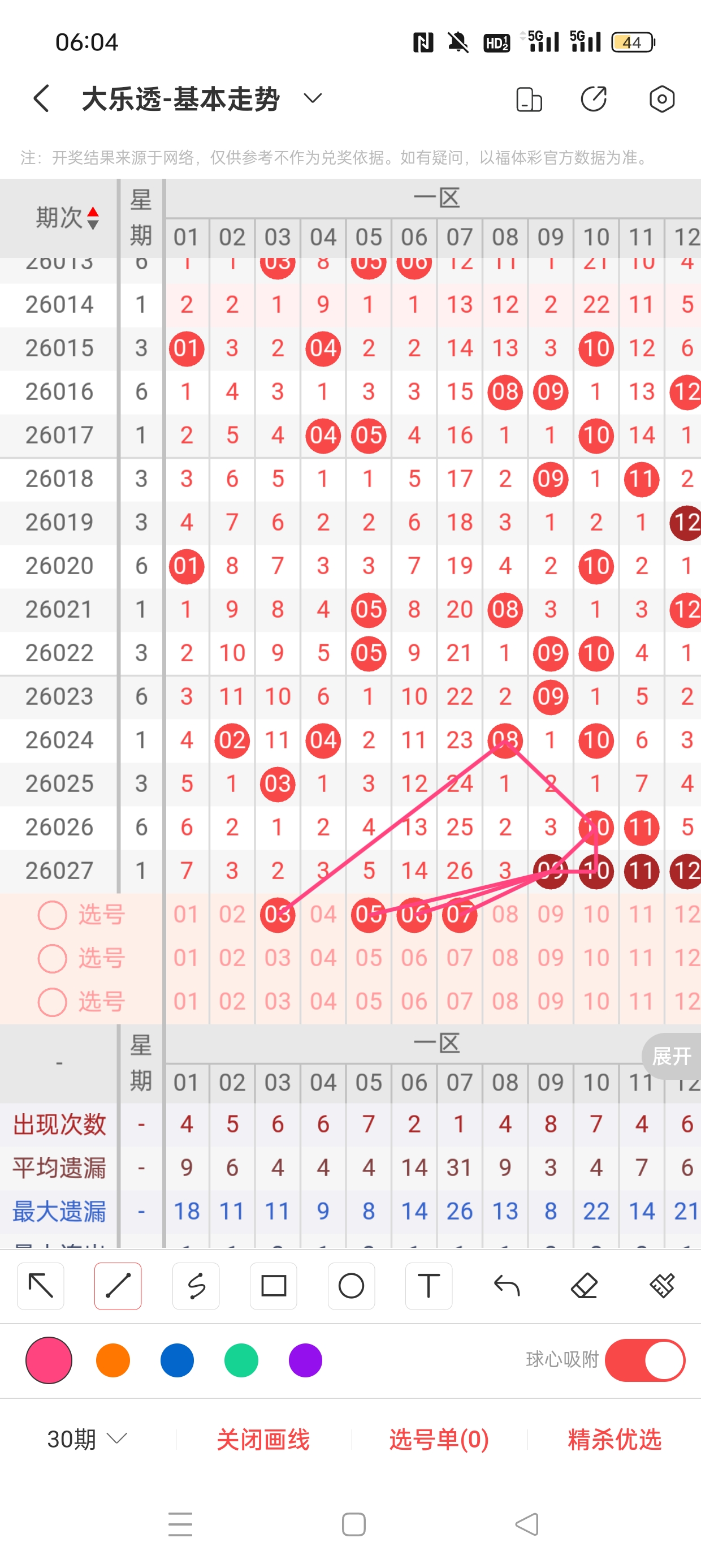This screenshot has height=1568, width=701.
Task: Select the orange pen color swatch
Action: tap(113, 1361)
